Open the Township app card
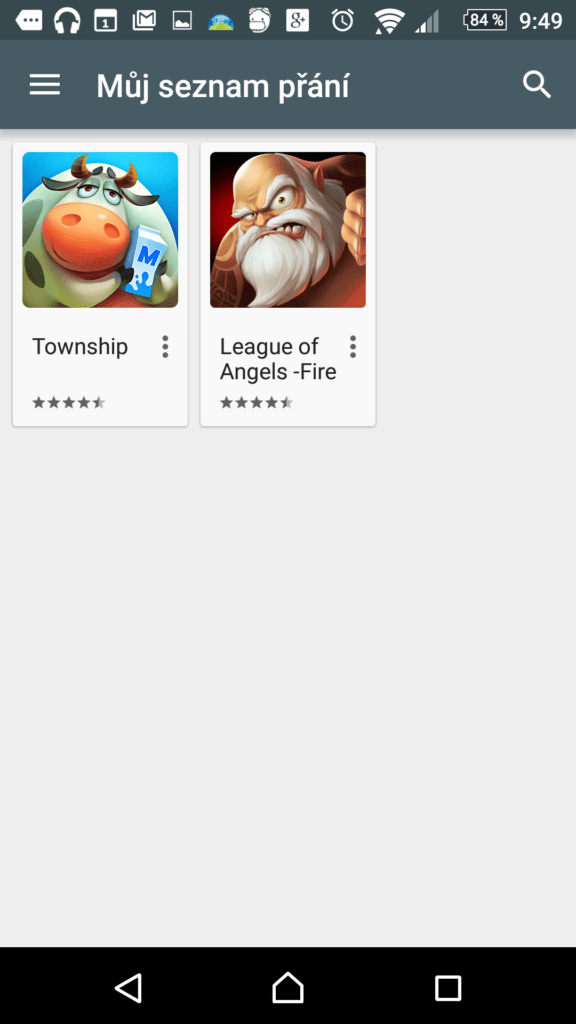Viewport: 576px width, 1024px height. 100,284
